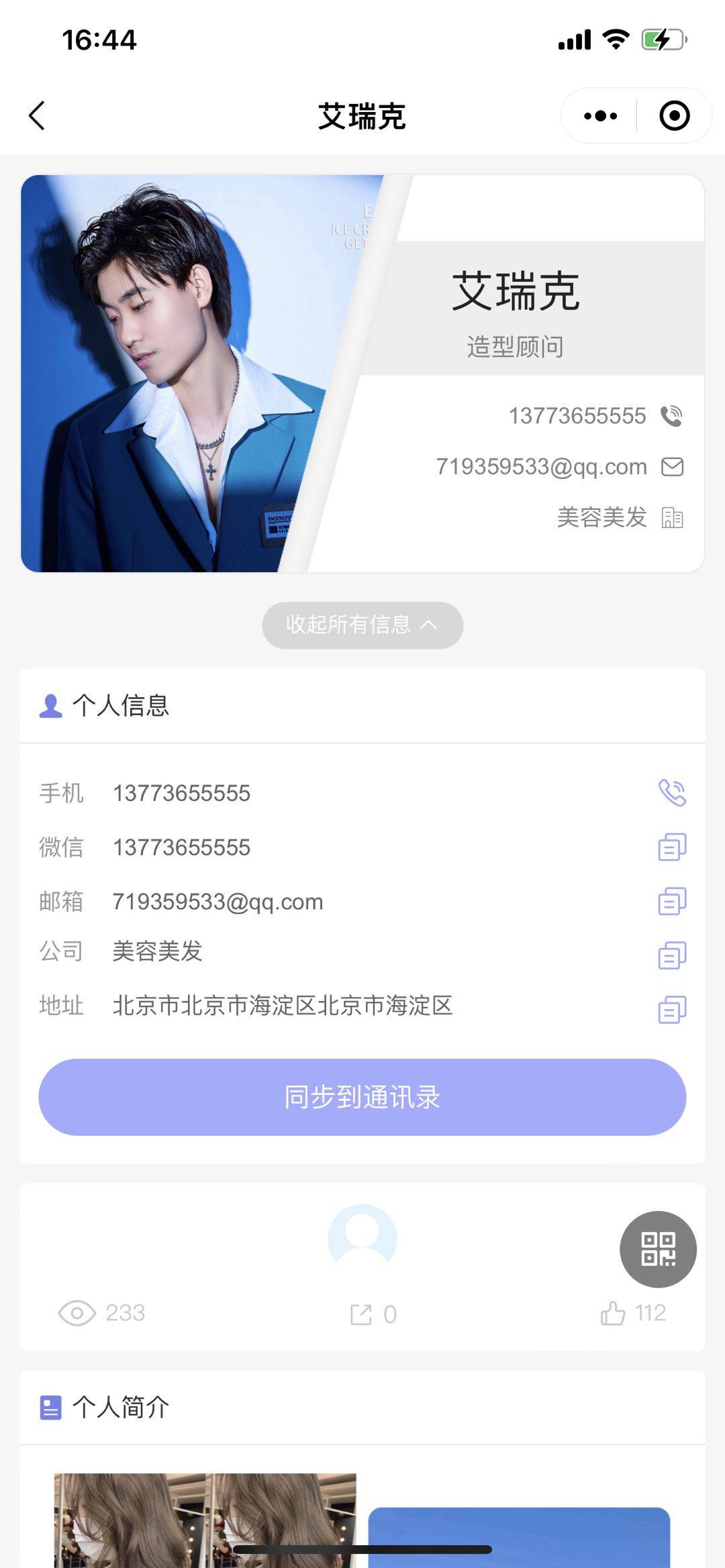Call the number in the 手机 row
725x1568 pixels.
click(672, 793)
